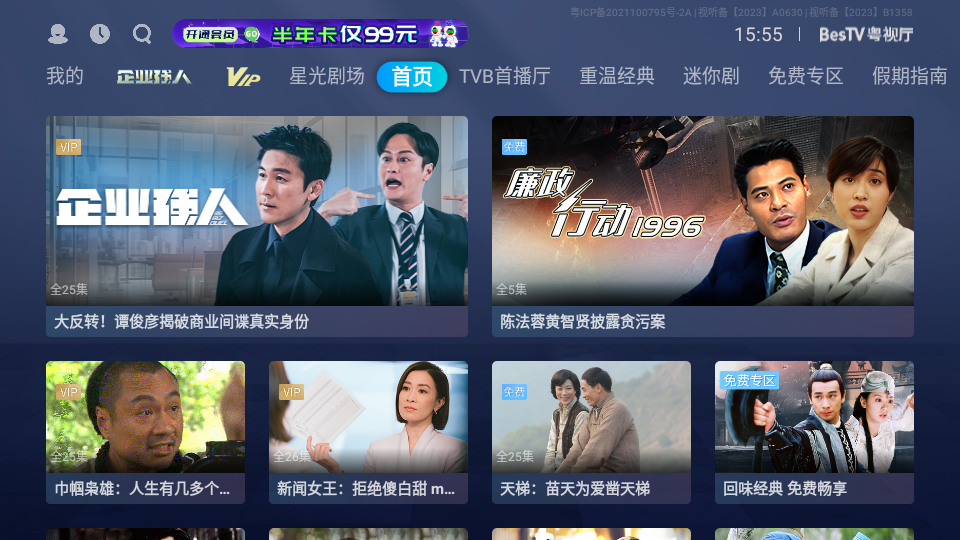This screenshot has width=960, height=540.
Task: Switch to the 星光剧场 tab
Action: 327,76
